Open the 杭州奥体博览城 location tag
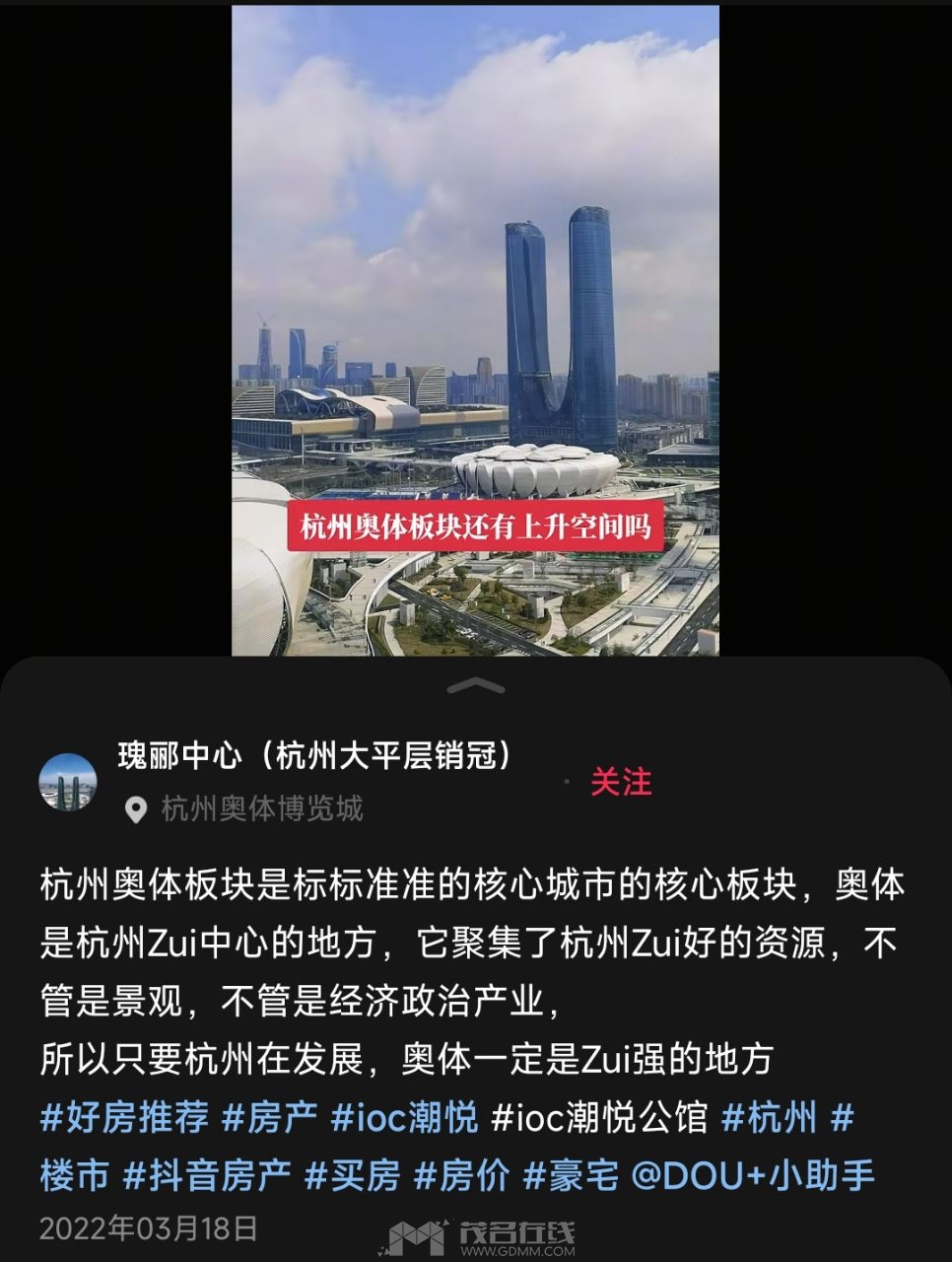 pyautogui.click(x=261, y=809)
